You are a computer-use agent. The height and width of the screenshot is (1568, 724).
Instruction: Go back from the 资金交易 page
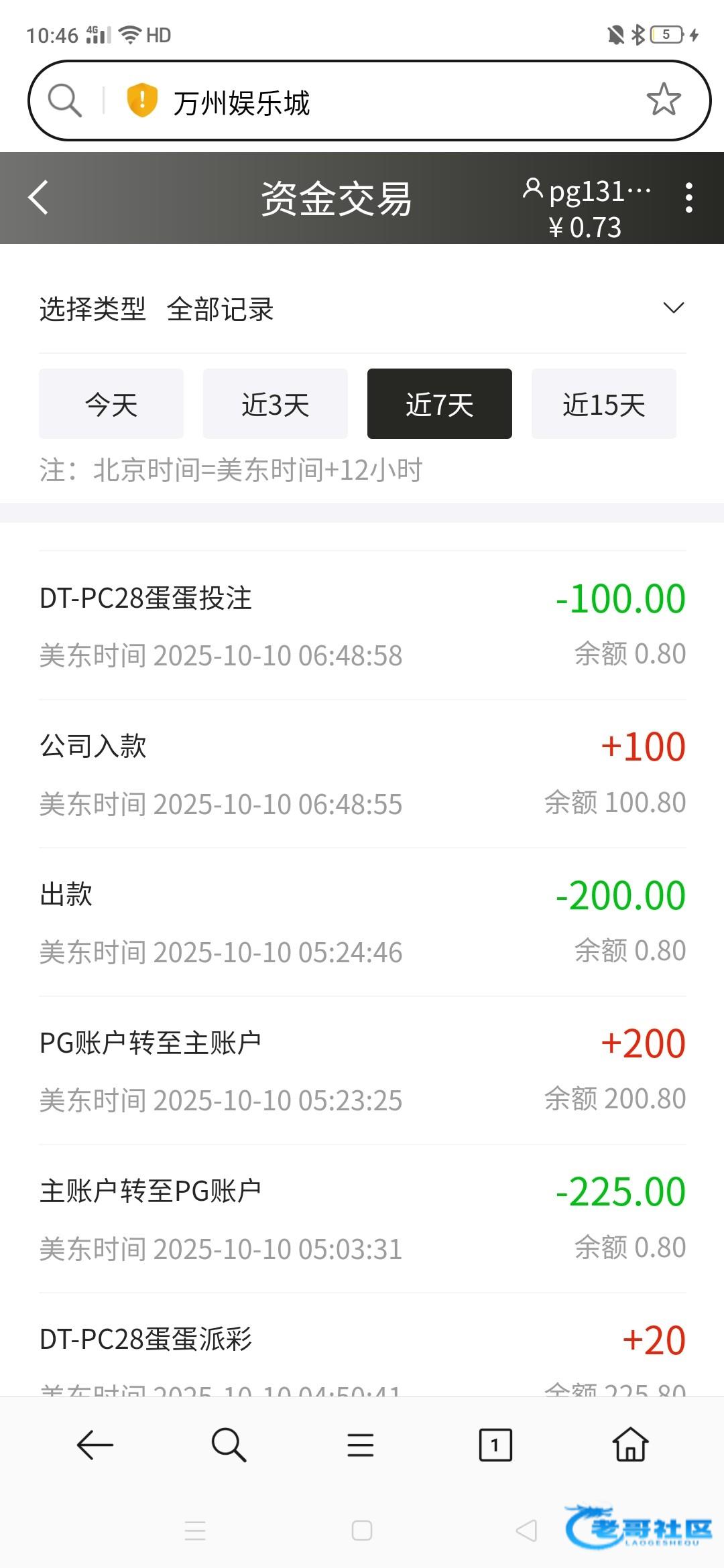(39, 198)
